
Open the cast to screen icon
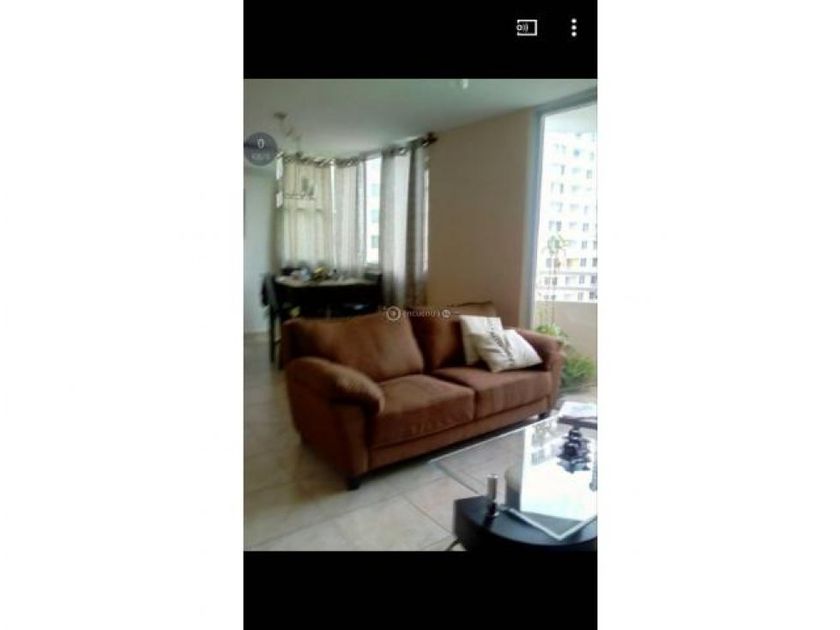526,28
